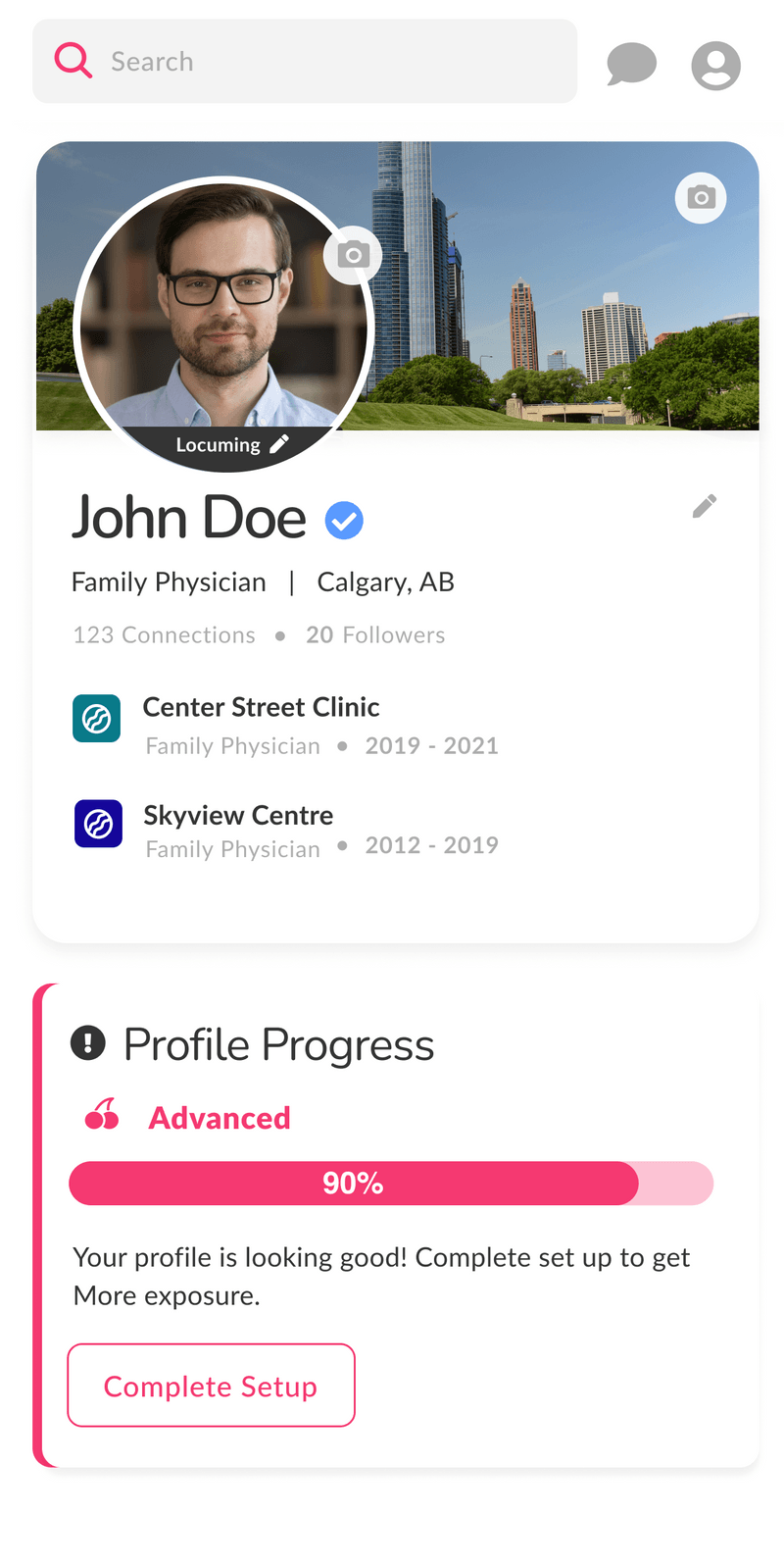Change the cover photo with camera icon
Image resolution: width=784 pixels, height=1565 pixels.
(701, 198)
